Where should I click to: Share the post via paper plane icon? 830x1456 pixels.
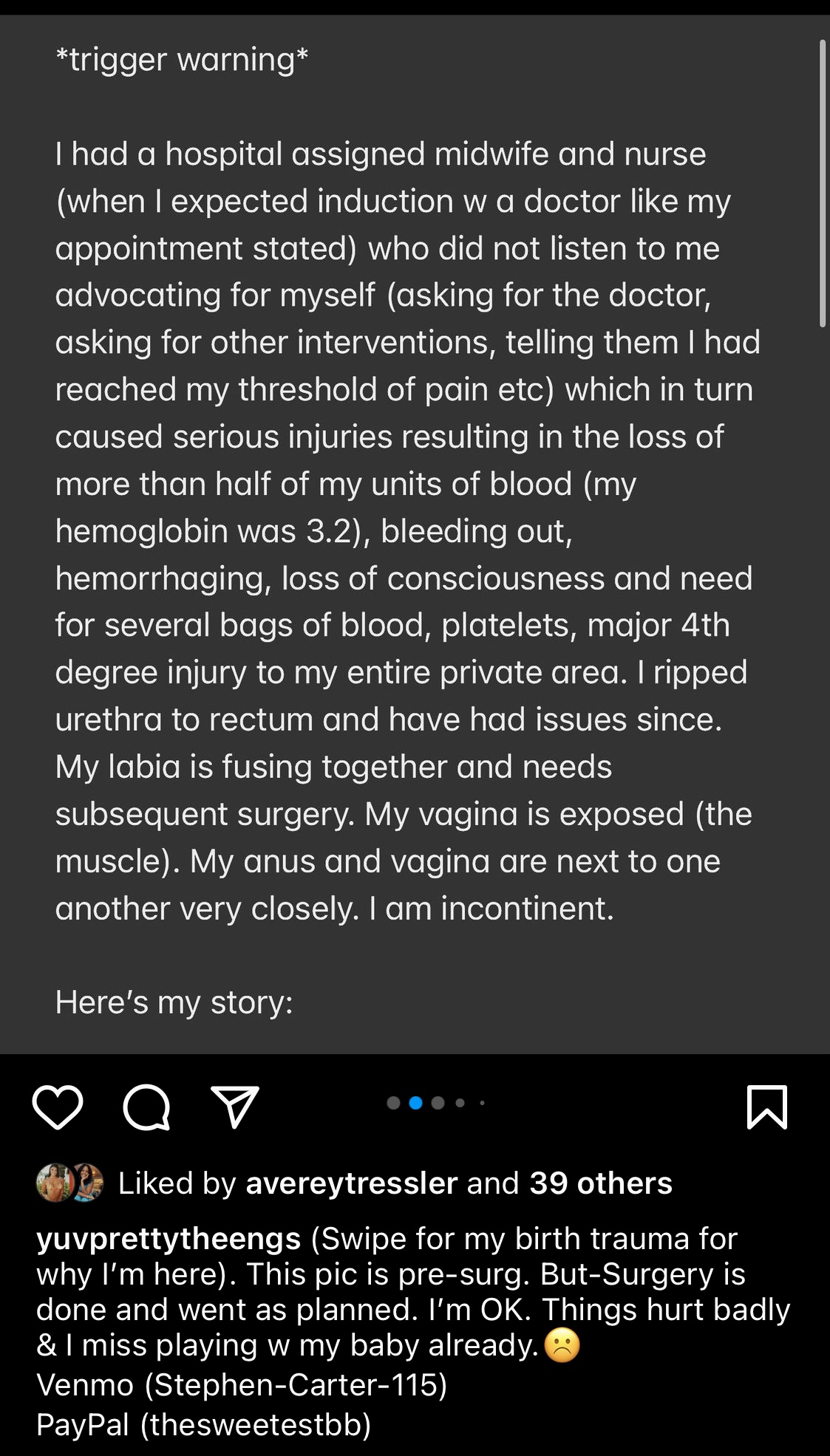pyautogui.click(x=235, y=1107)
